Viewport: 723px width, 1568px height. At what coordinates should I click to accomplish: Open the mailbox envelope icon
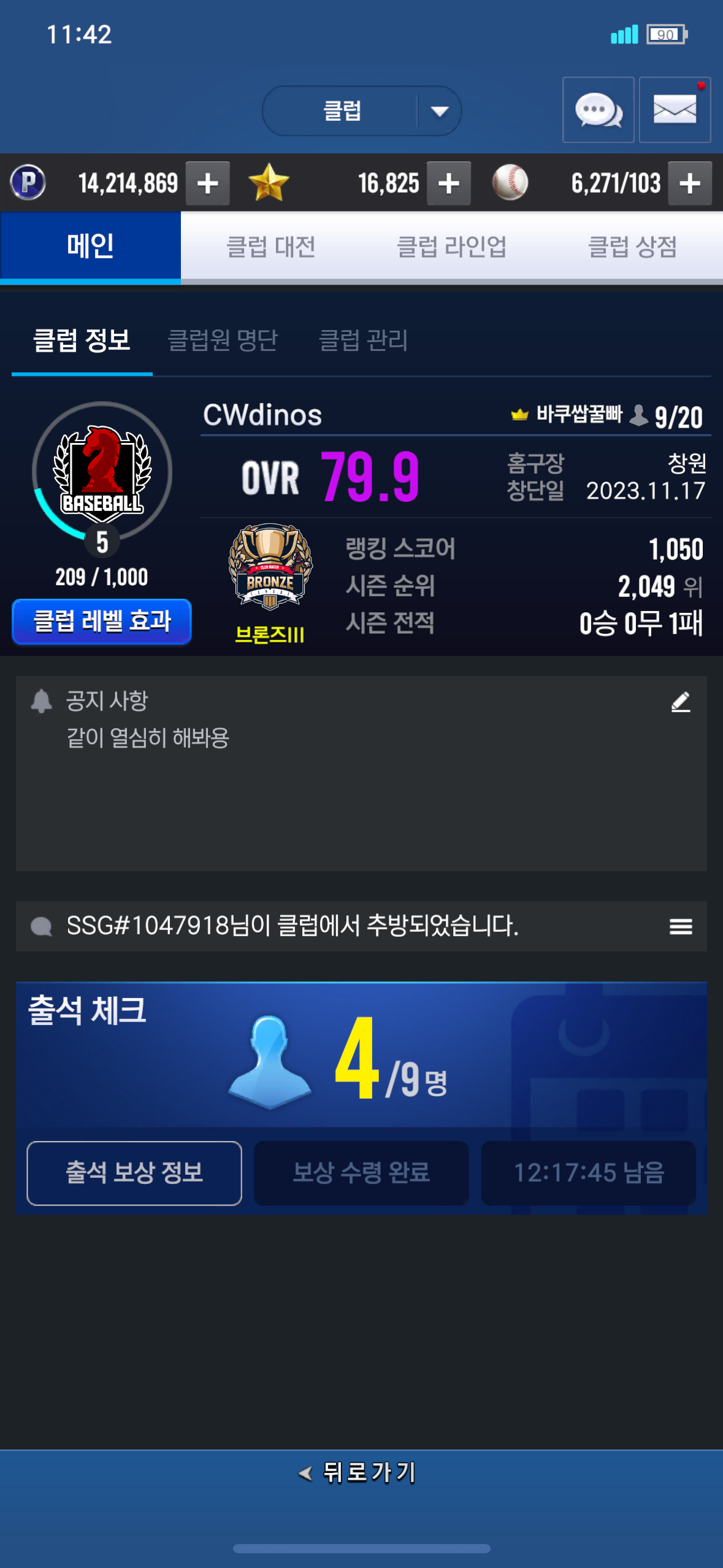674,110
